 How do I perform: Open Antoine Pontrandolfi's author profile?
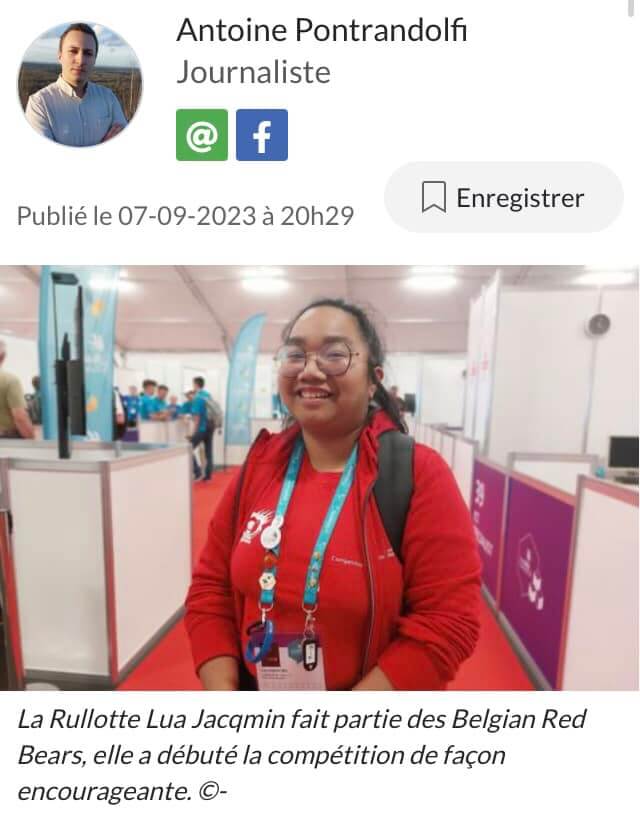tap(321, 31)
